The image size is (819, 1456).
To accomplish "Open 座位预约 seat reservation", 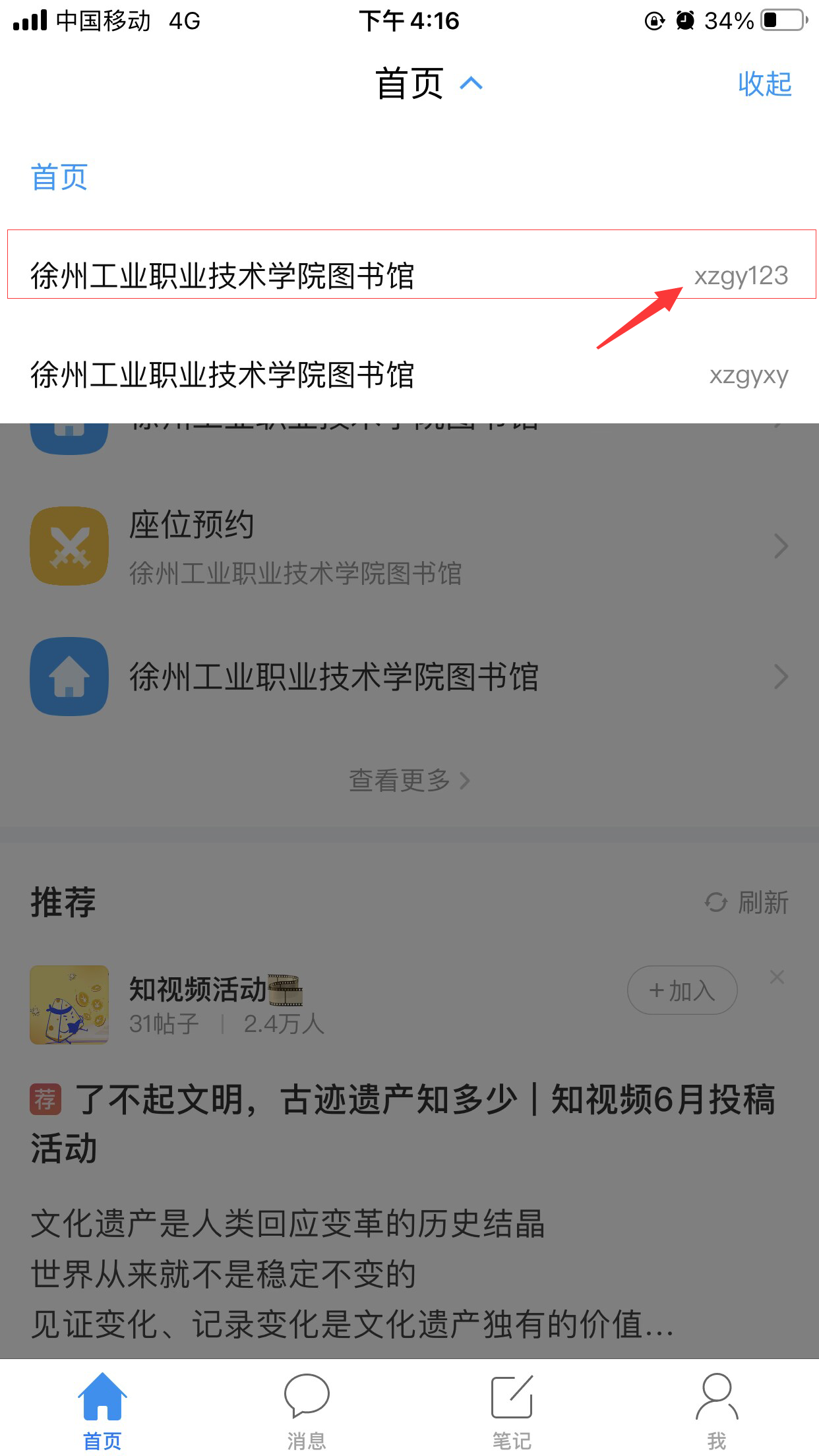I will click(409, 546).
